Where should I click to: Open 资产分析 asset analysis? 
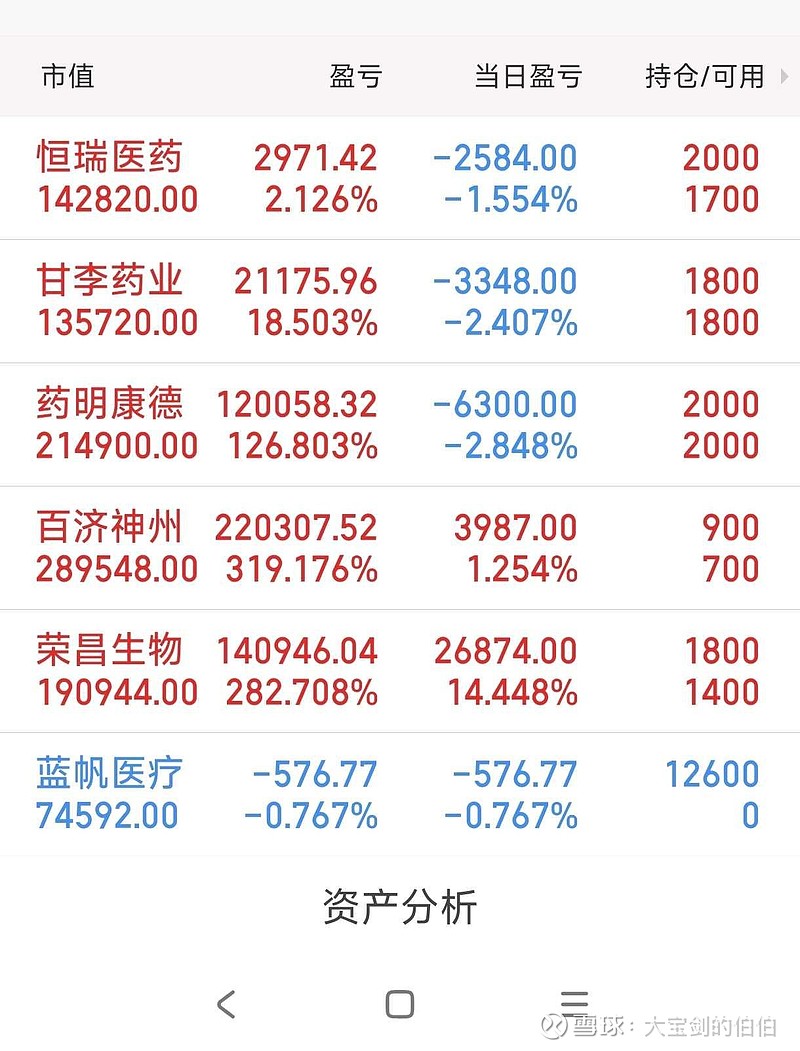[400, 907]
